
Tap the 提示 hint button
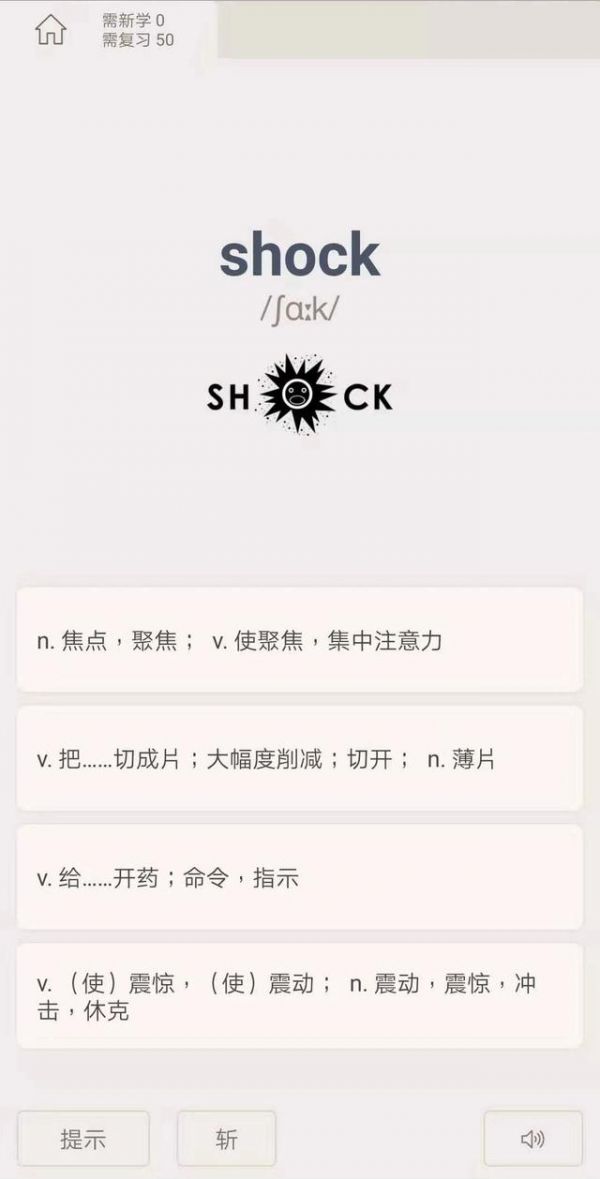(83, 1138)
